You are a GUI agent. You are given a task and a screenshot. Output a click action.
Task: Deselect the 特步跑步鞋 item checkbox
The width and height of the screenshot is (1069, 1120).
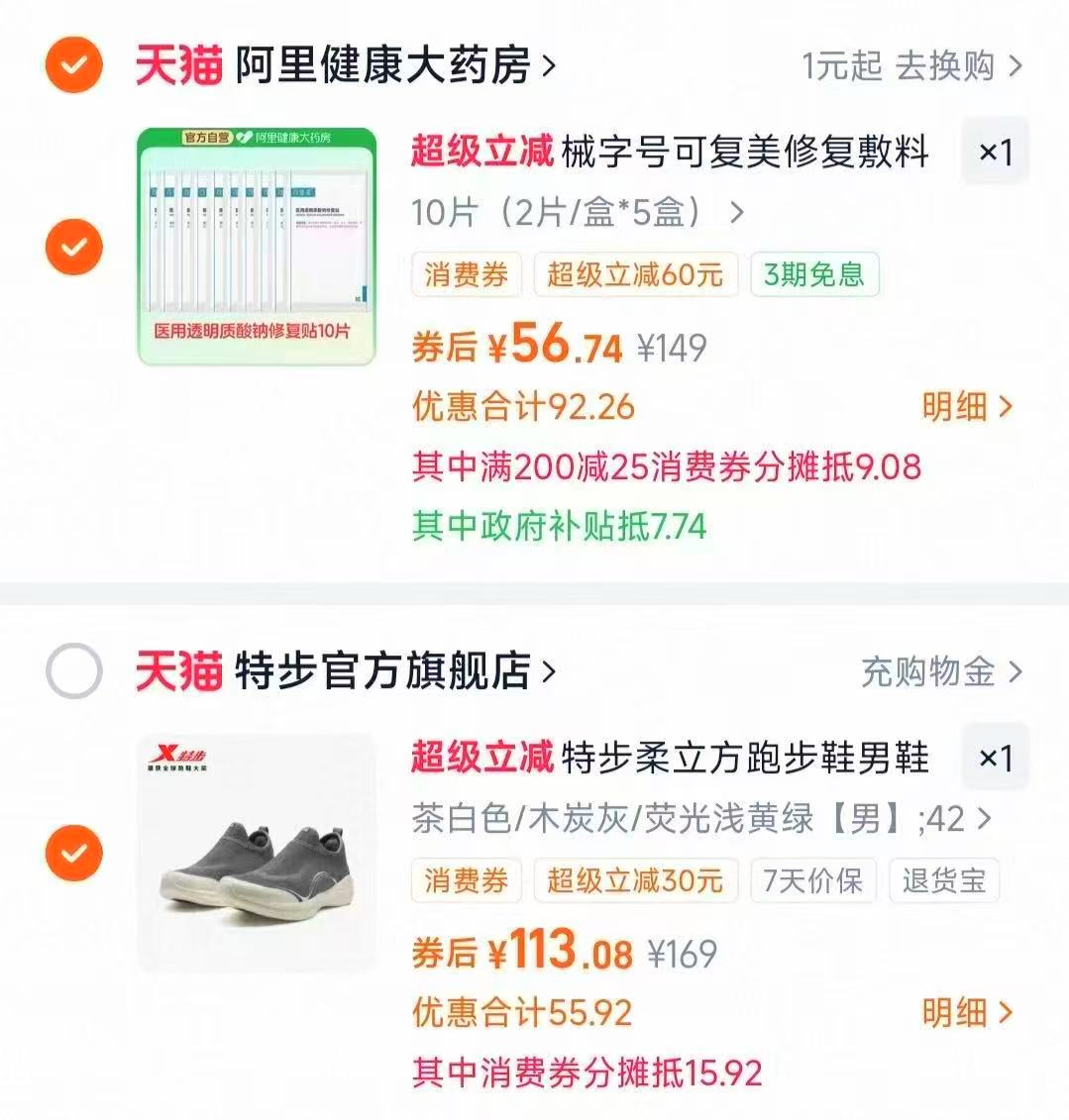[x=72, y=852]
